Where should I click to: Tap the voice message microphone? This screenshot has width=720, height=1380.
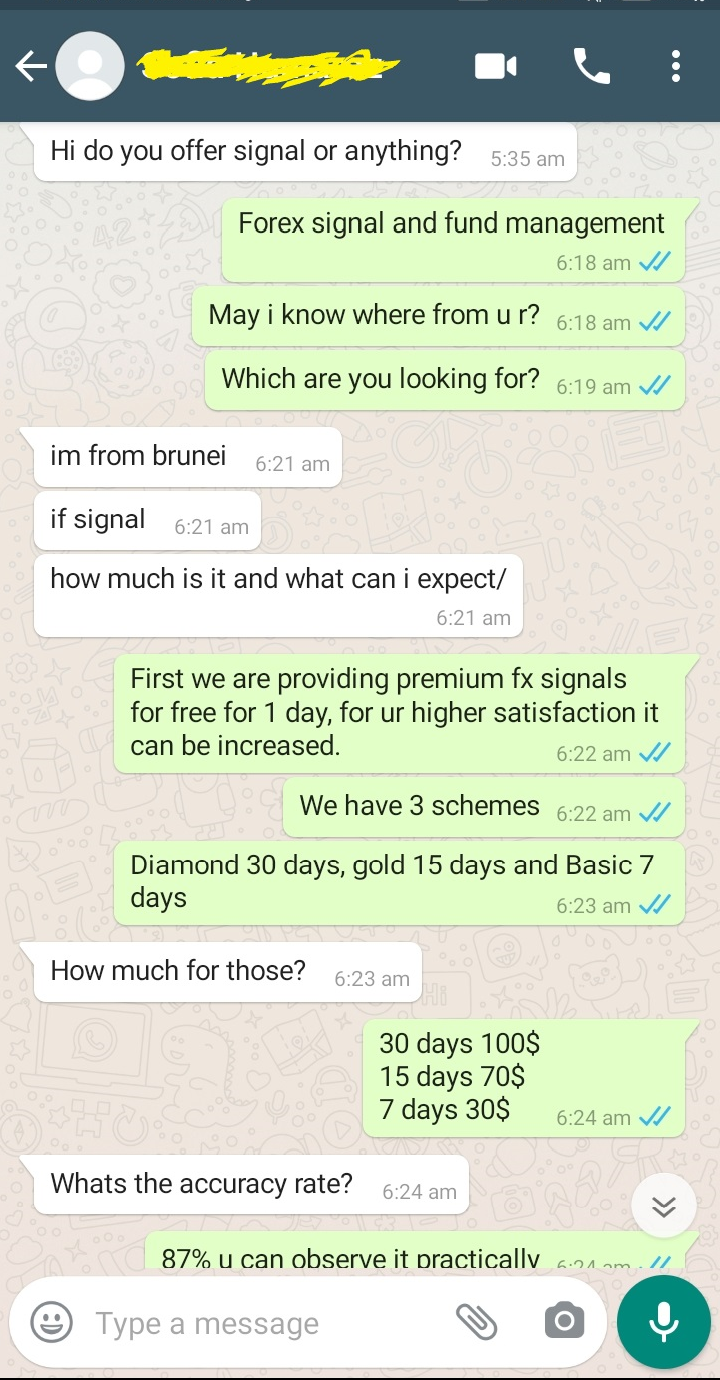coord(663,1322)
